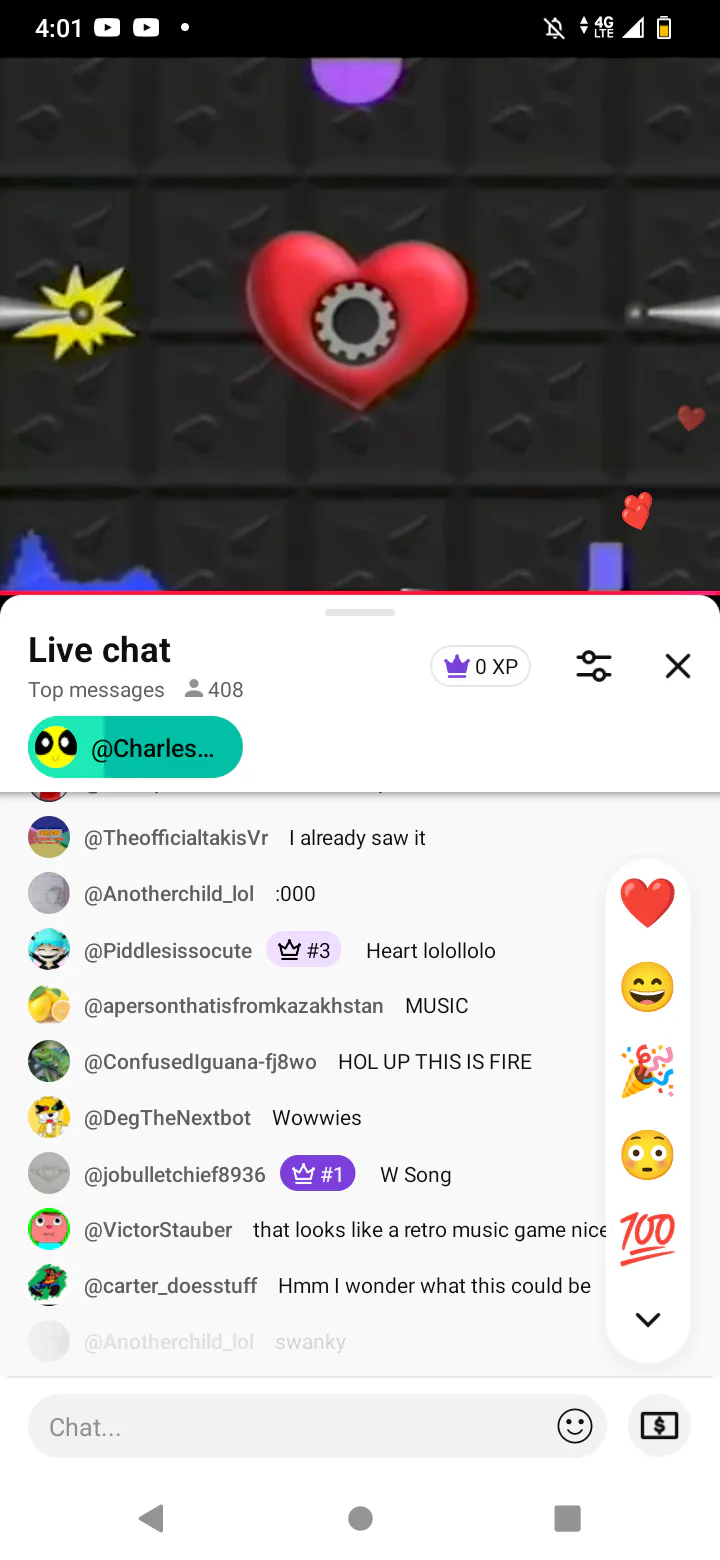The width and height of the screenshot is (720, 1560).
Task: Send the grinning face reaction
Action: click(648, 987)
